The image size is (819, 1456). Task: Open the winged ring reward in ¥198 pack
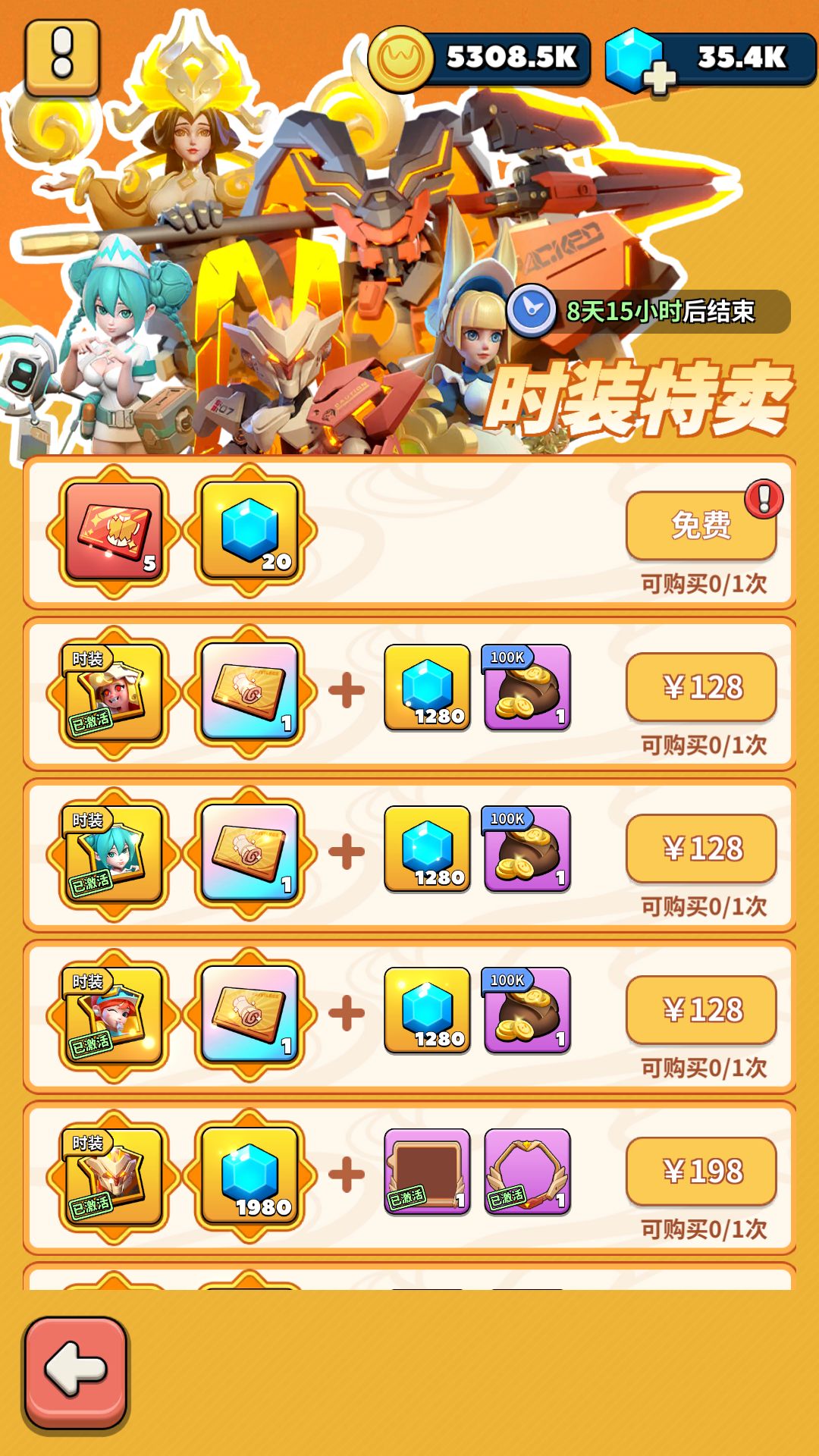pos(527,1172)
